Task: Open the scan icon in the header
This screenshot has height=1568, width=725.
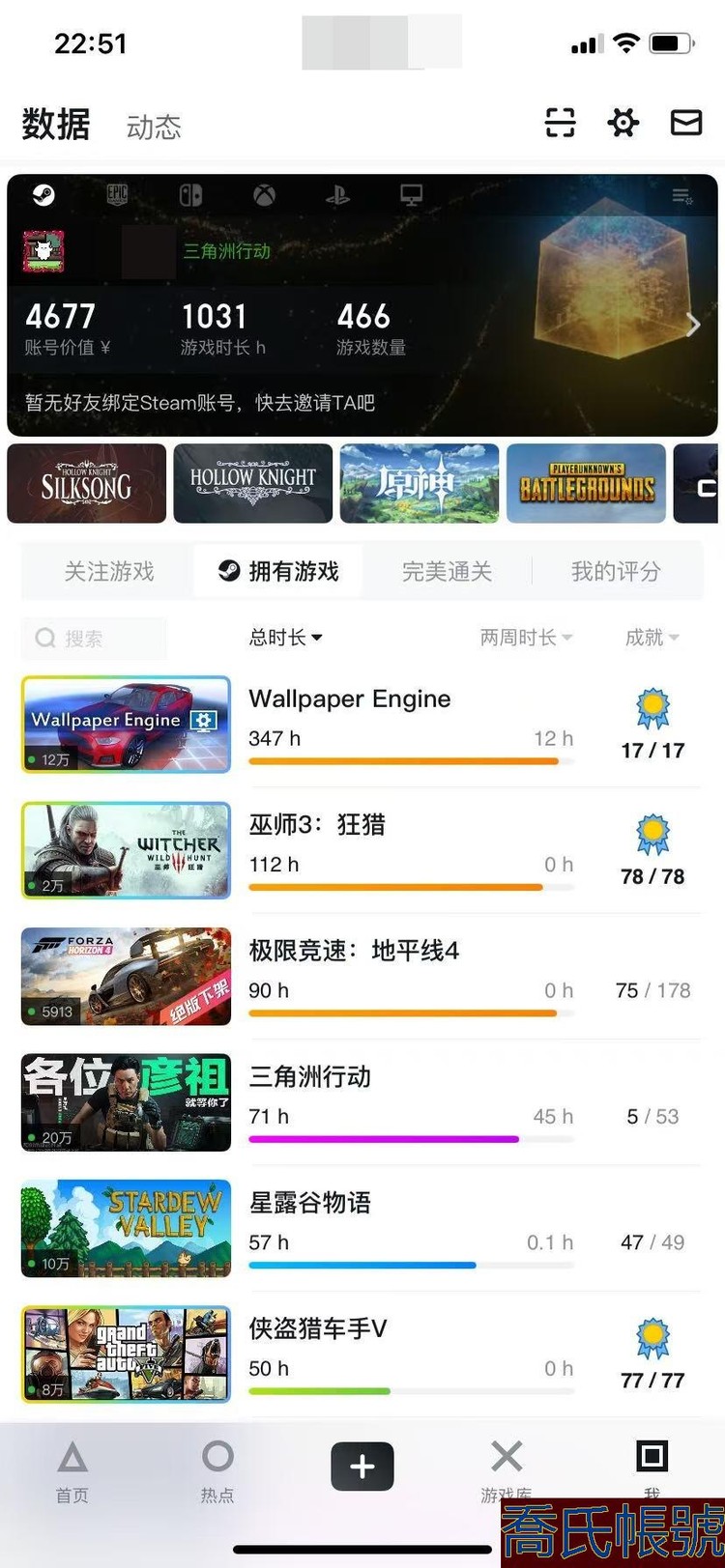Action: 561,123
